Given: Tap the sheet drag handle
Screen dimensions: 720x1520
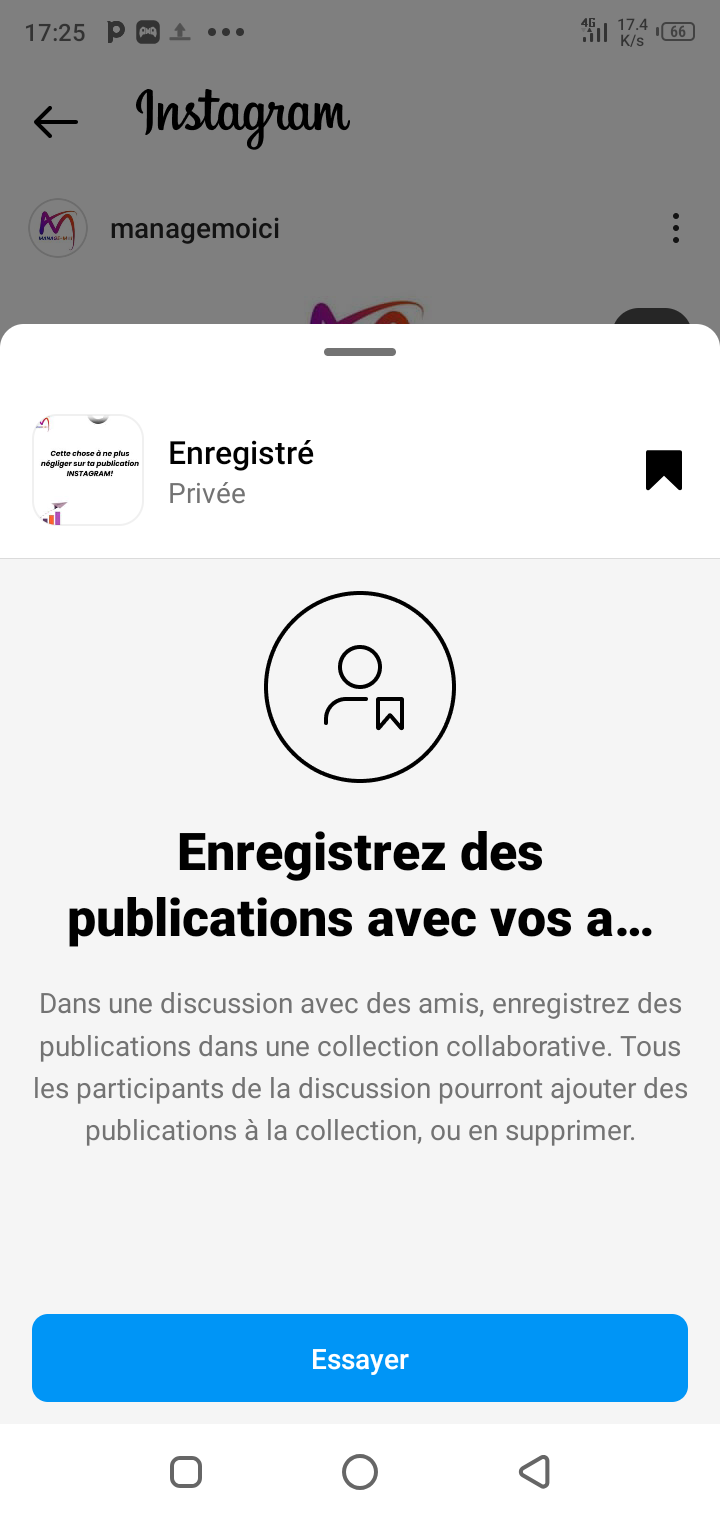Looking at the screenshot, I should (x=360, y=352).
